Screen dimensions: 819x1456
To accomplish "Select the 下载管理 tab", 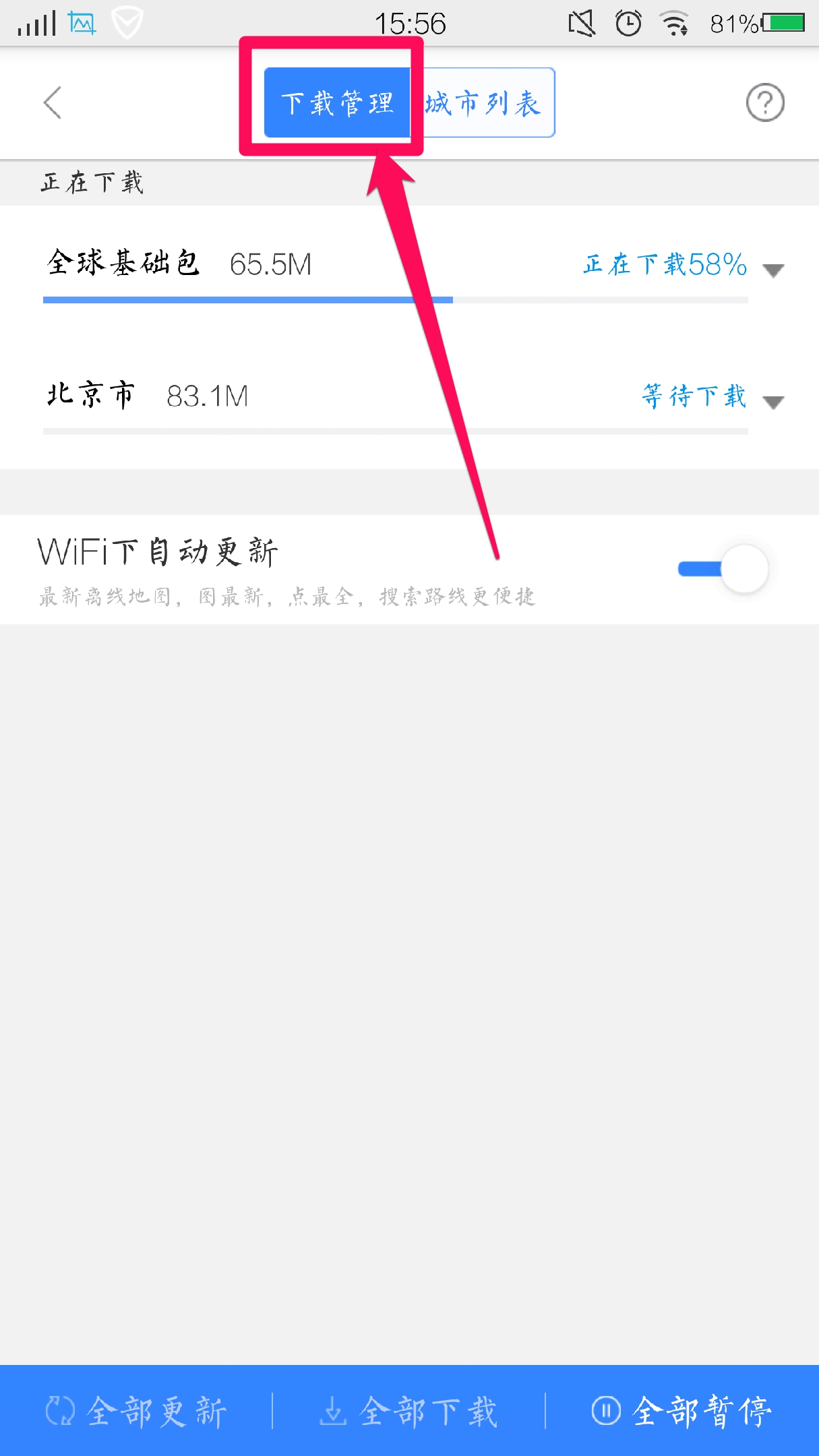I will (337, 102).
